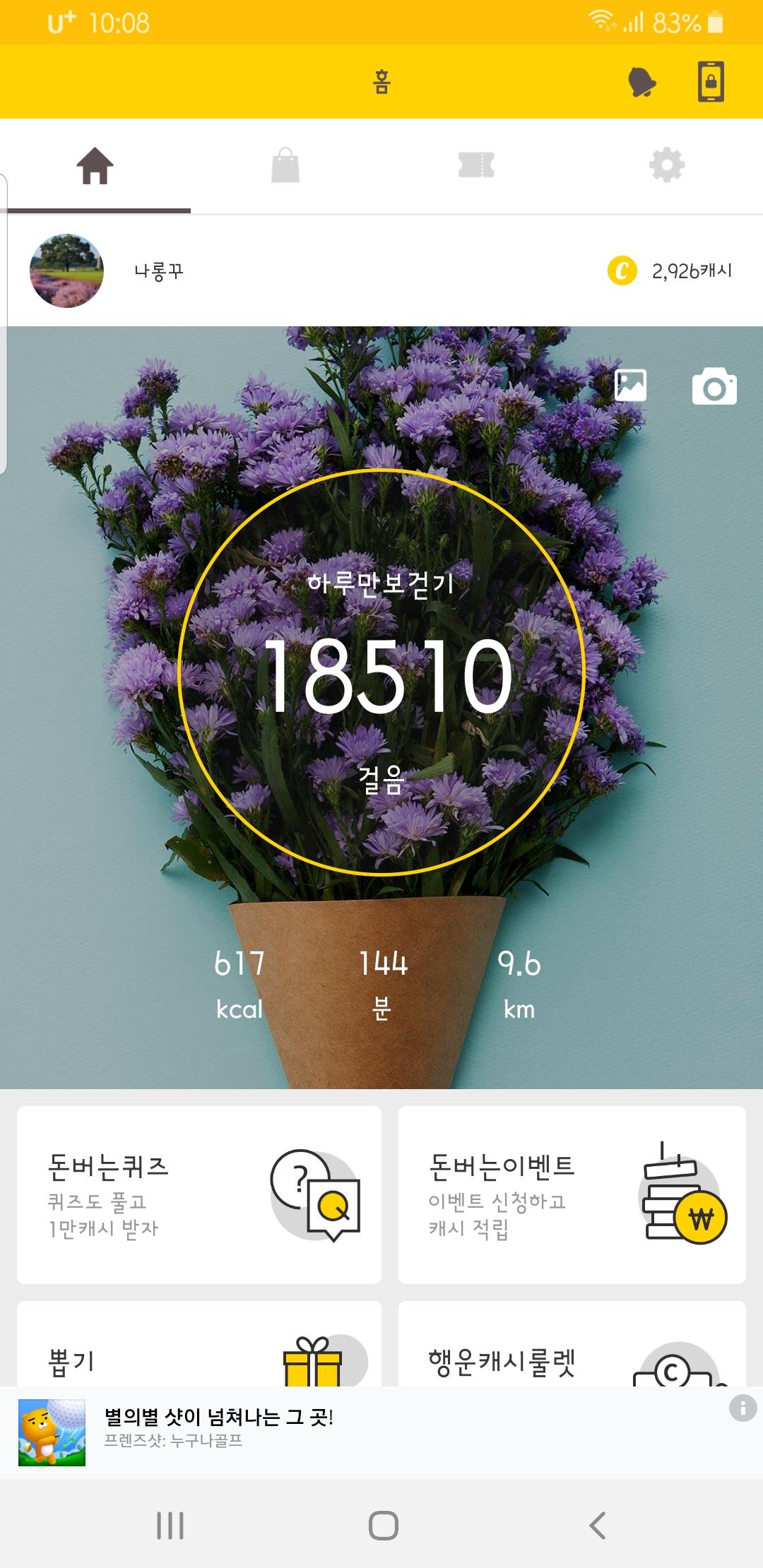This screenshot has height=1568, width=763.
Task: Choose background image from gallery icon
Action: pos(630,386)
